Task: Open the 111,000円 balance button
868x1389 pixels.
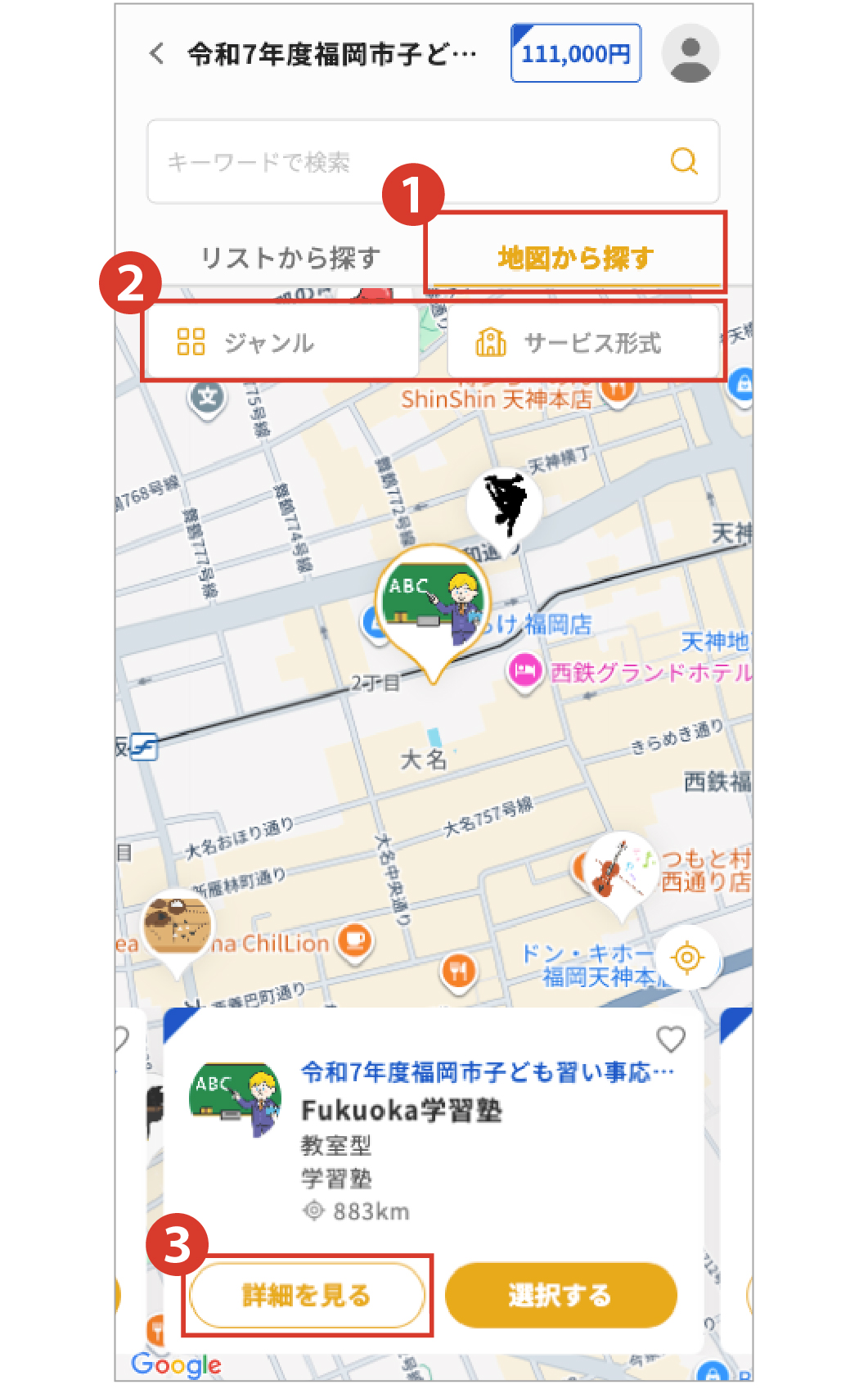Action: [575, 54]
